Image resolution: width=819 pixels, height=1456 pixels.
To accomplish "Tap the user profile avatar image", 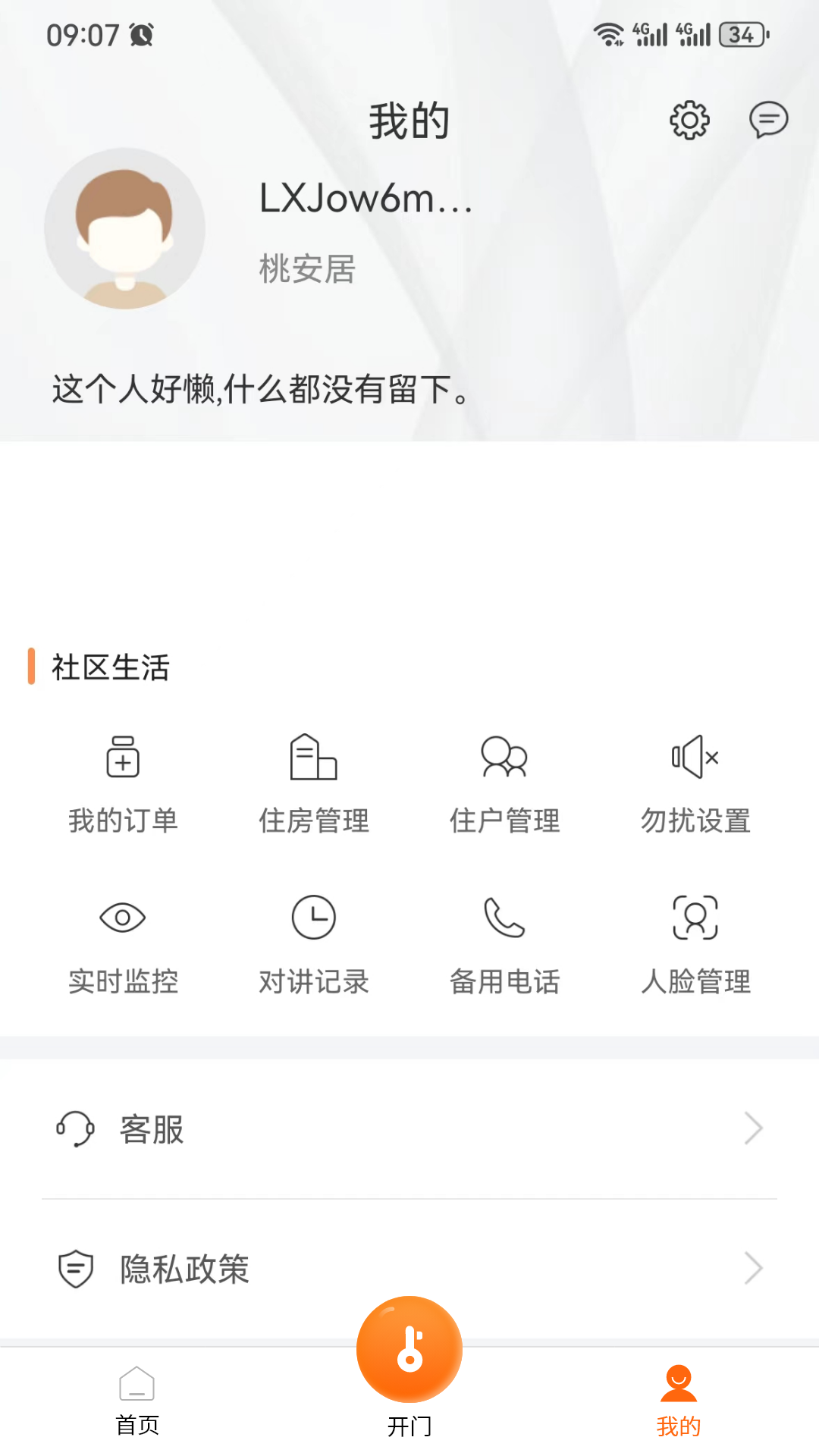I will tap(125, 227).
